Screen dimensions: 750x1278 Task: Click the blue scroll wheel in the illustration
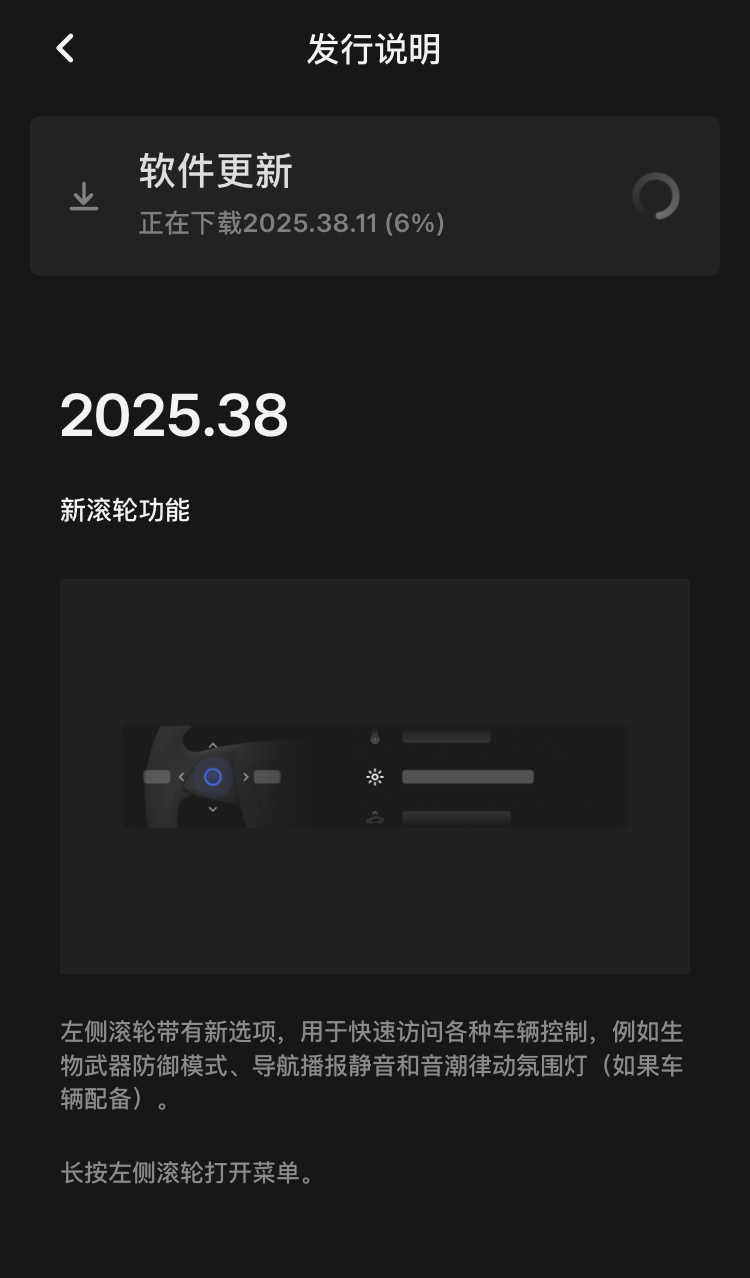(211, 776)
